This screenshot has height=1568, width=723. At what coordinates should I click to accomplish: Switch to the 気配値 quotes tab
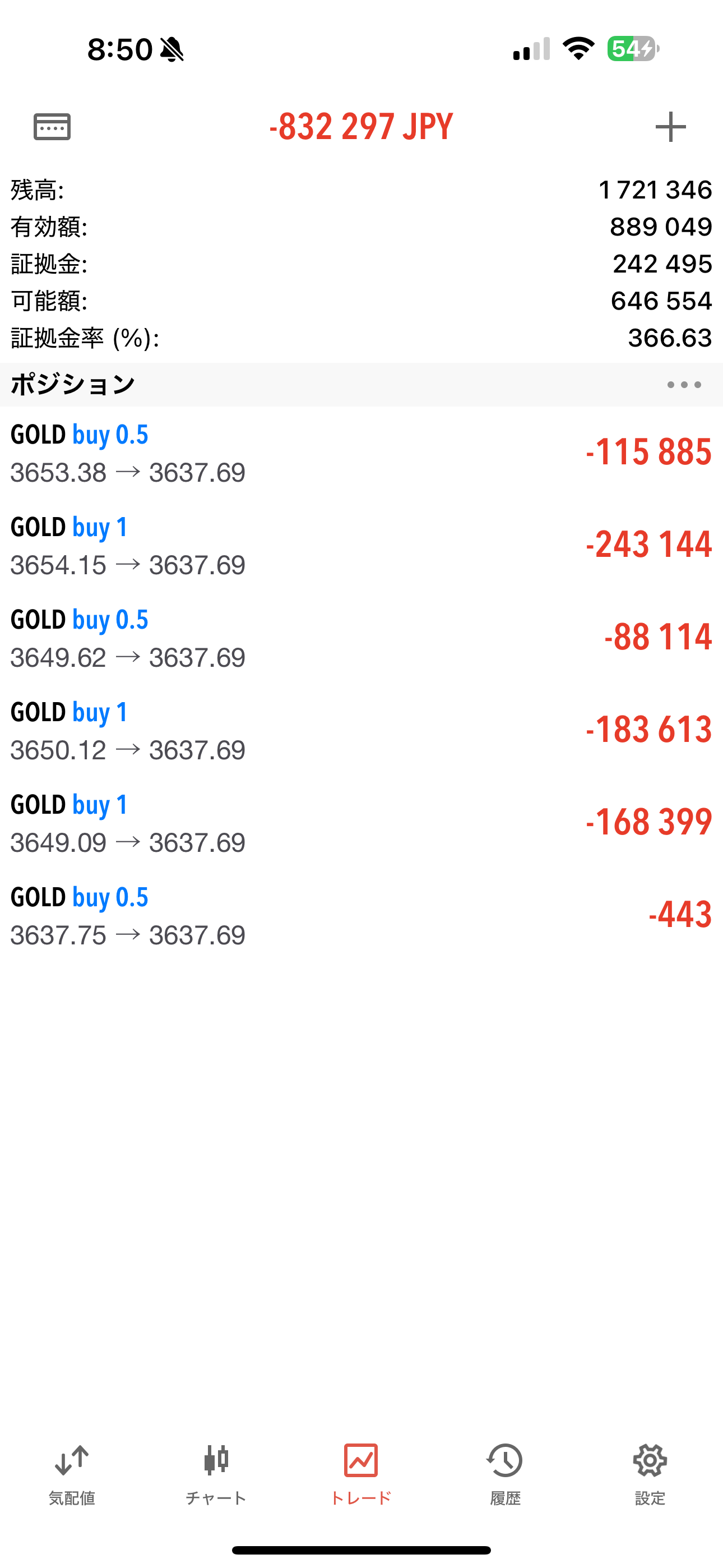point(72,1474)
